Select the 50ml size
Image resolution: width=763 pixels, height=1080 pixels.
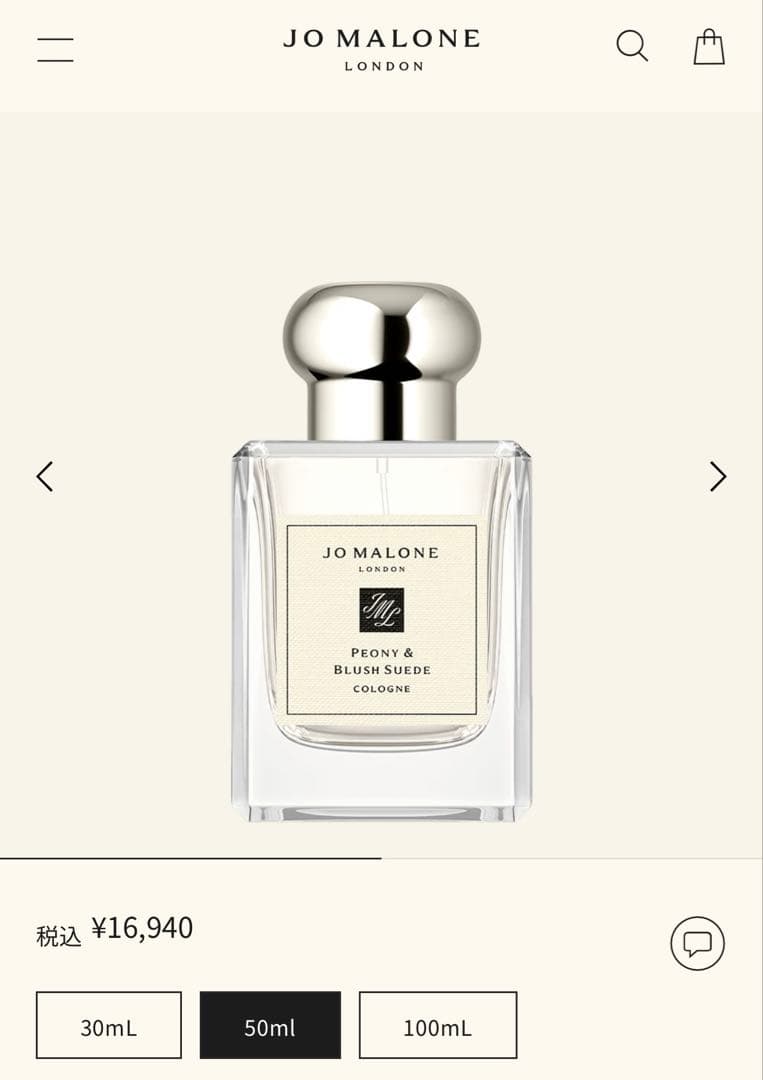click(x=270, y=1026)
